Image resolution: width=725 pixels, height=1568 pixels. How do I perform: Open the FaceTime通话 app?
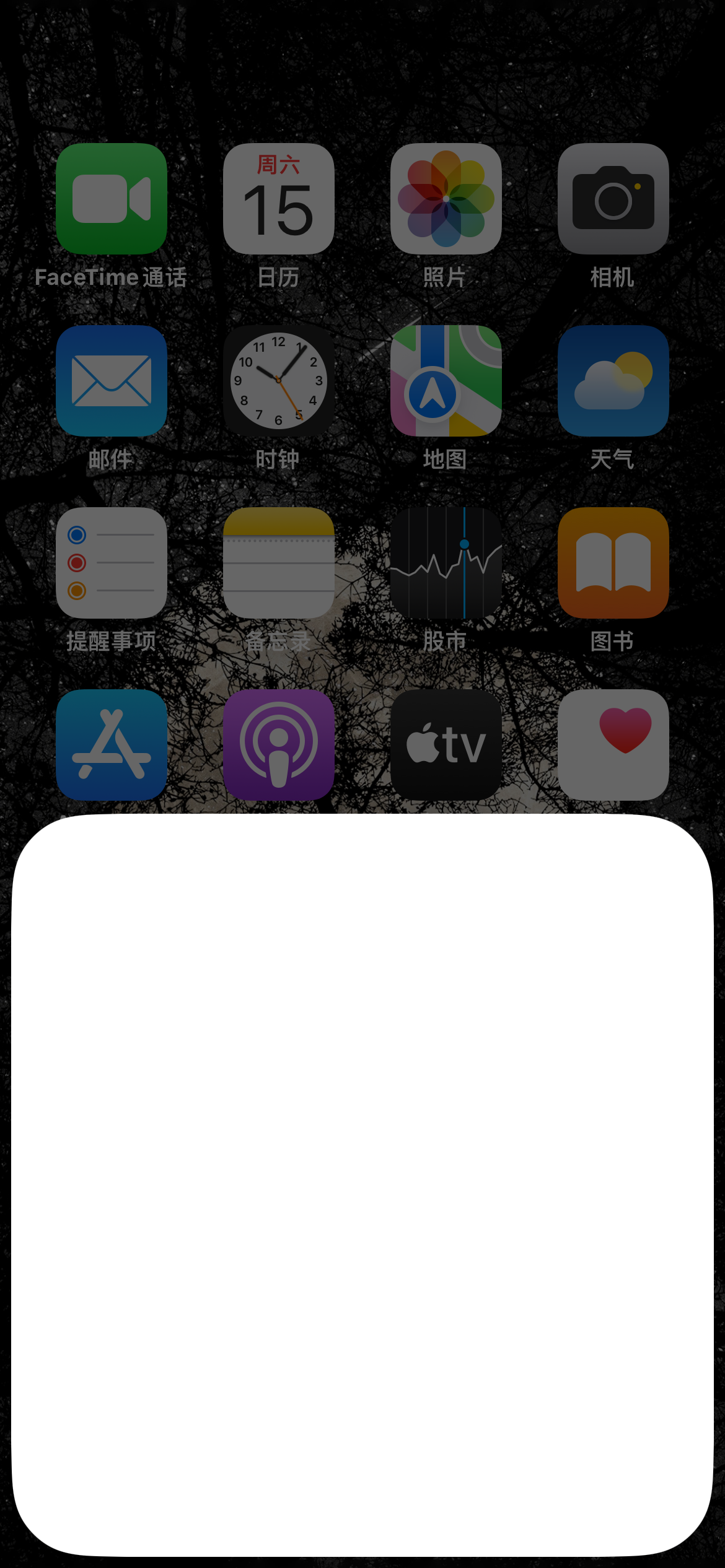click(112, 199)
